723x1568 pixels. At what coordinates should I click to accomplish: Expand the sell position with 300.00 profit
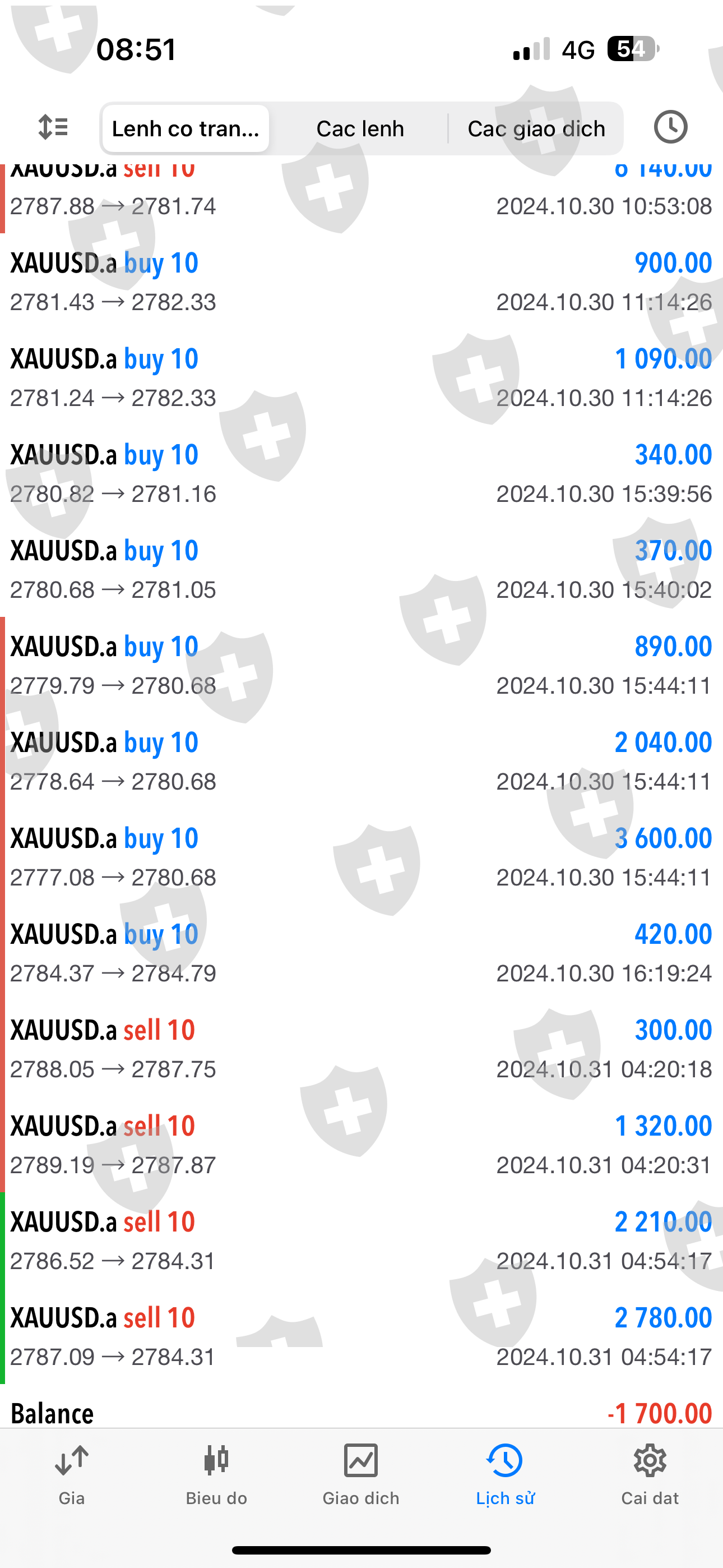[x=361, y=1049]
